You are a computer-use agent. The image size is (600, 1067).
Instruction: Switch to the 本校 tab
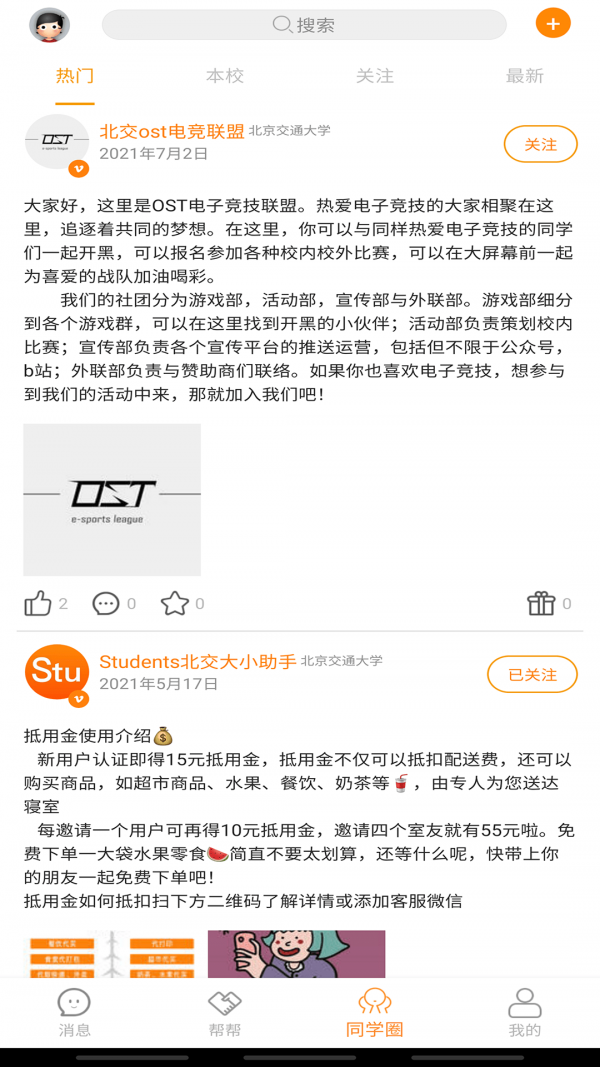point(225,76)
